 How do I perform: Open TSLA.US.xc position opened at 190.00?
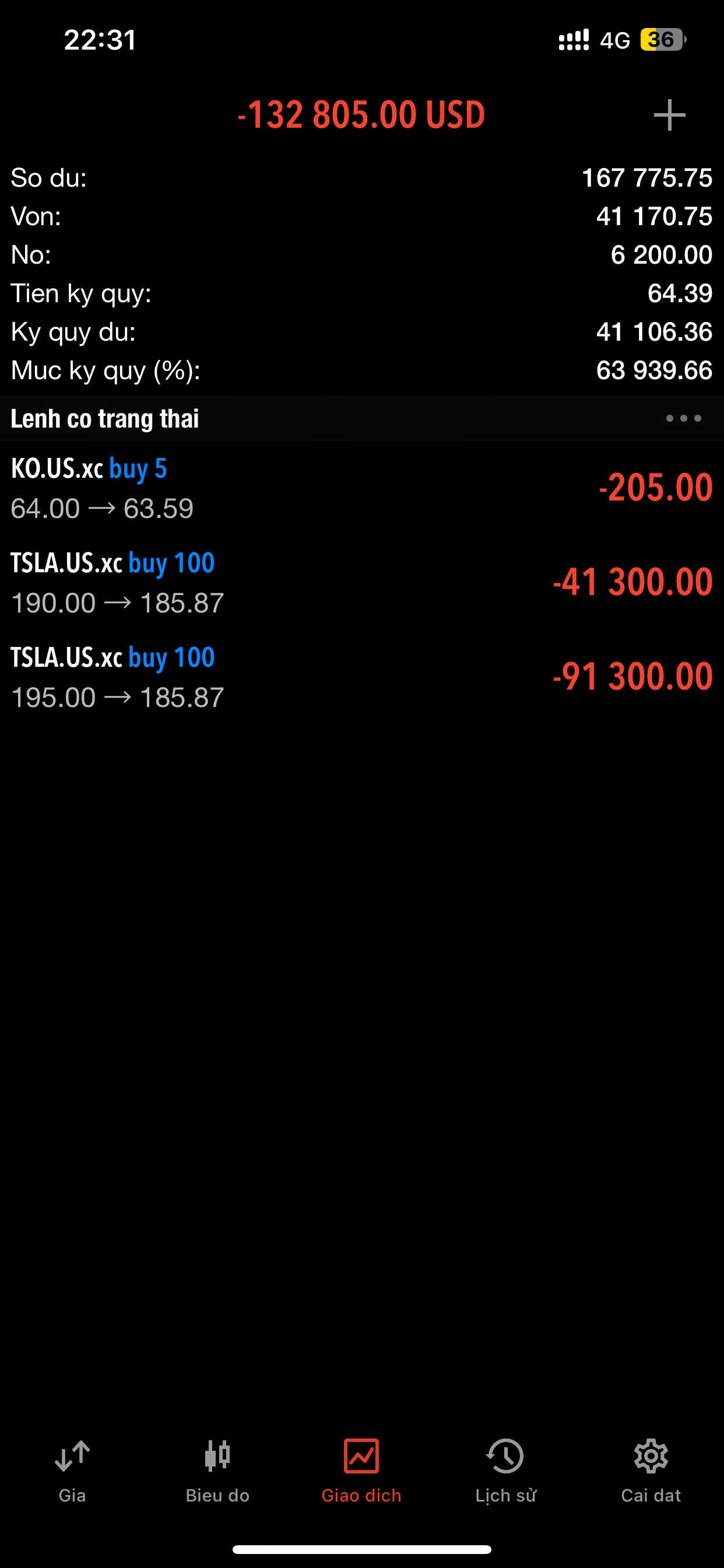[362, 583]
